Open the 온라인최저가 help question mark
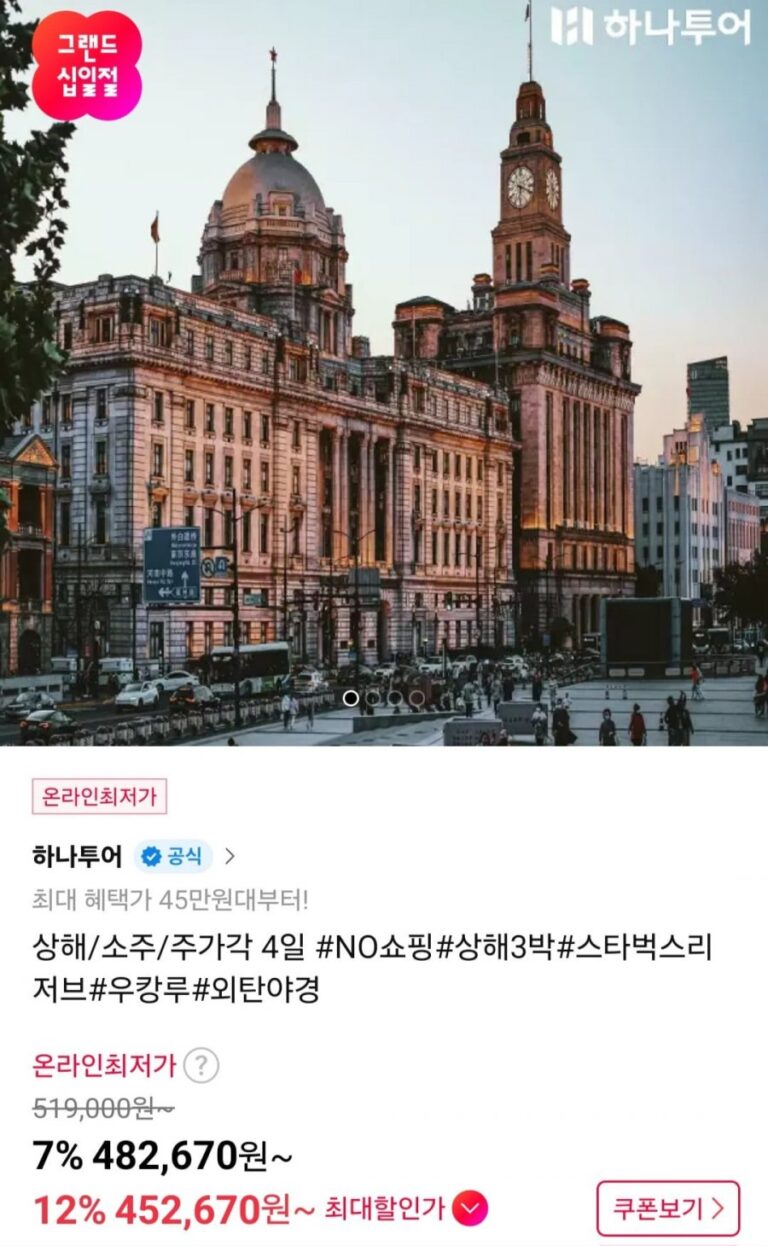The height and width of the screenshot is (1246, 768). [201, 1065]
